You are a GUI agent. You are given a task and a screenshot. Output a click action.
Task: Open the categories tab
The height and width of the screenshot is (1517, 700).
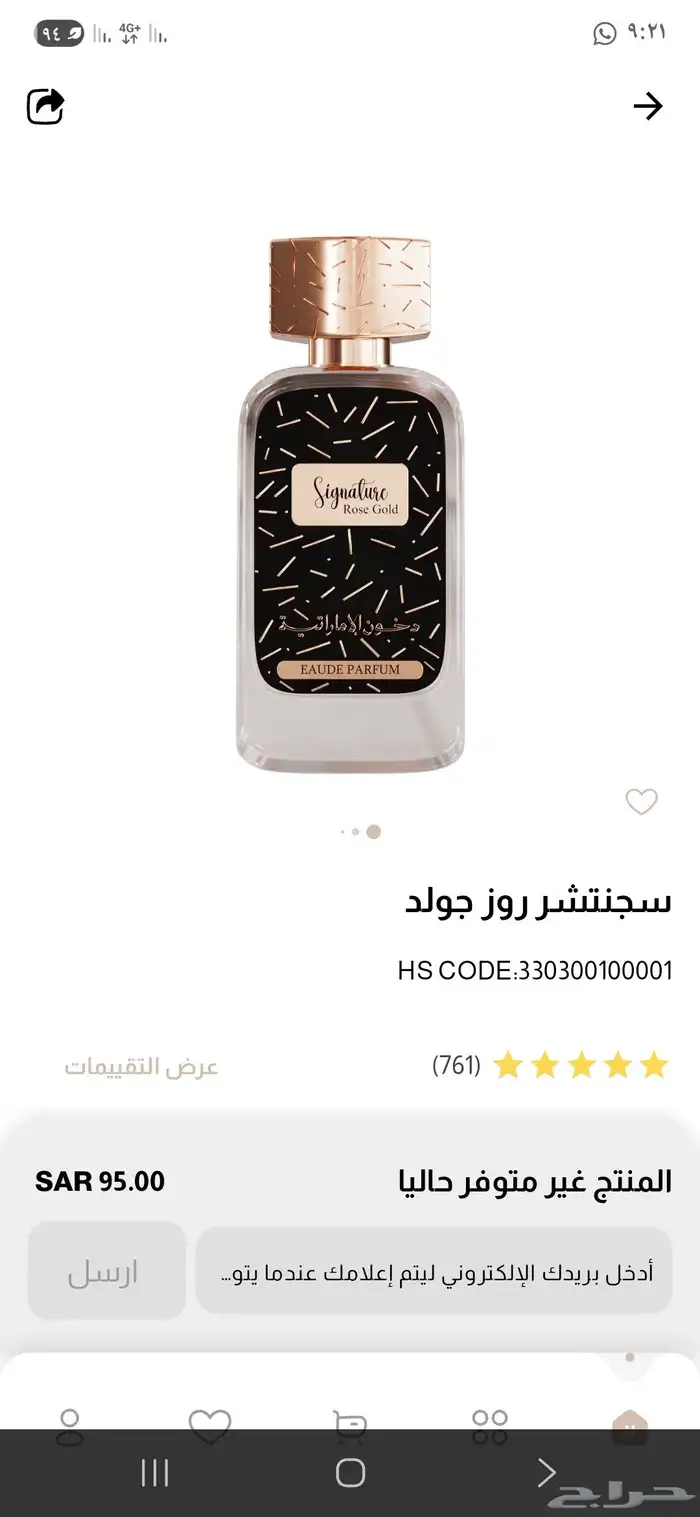click(490, 1425)
